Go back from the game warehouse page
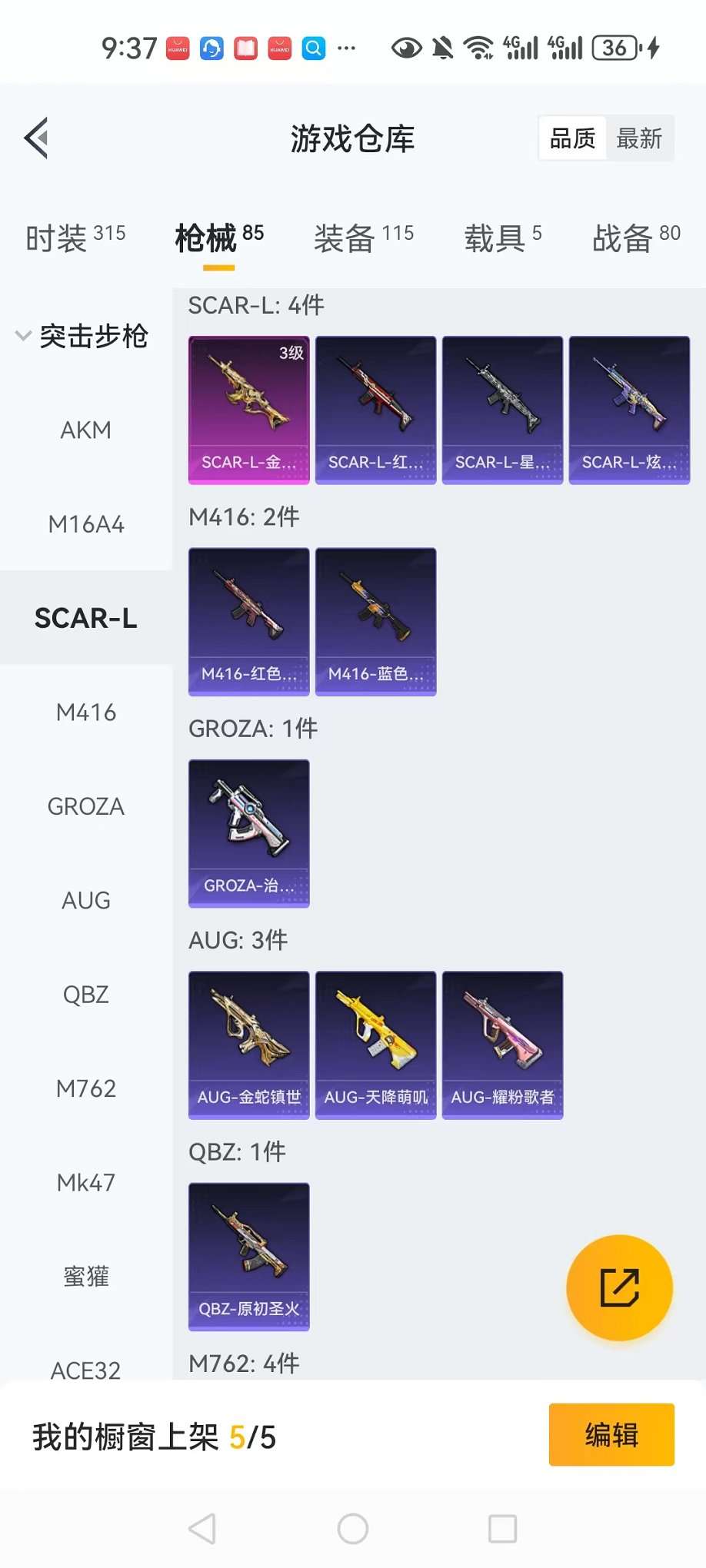Screen dimensions: 706x1568 point(37,138)
